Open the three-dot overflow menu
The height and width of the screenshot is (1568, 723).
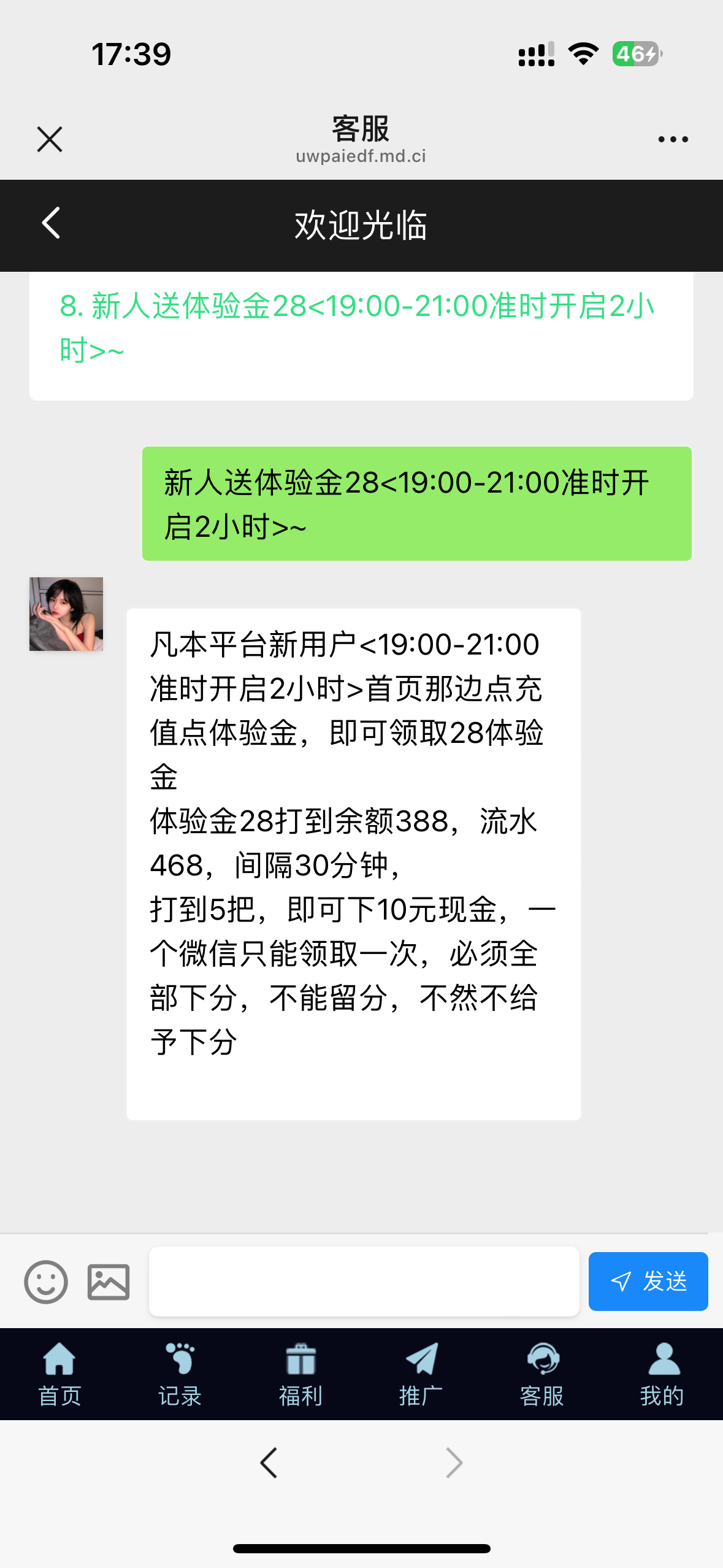point(673,139)
